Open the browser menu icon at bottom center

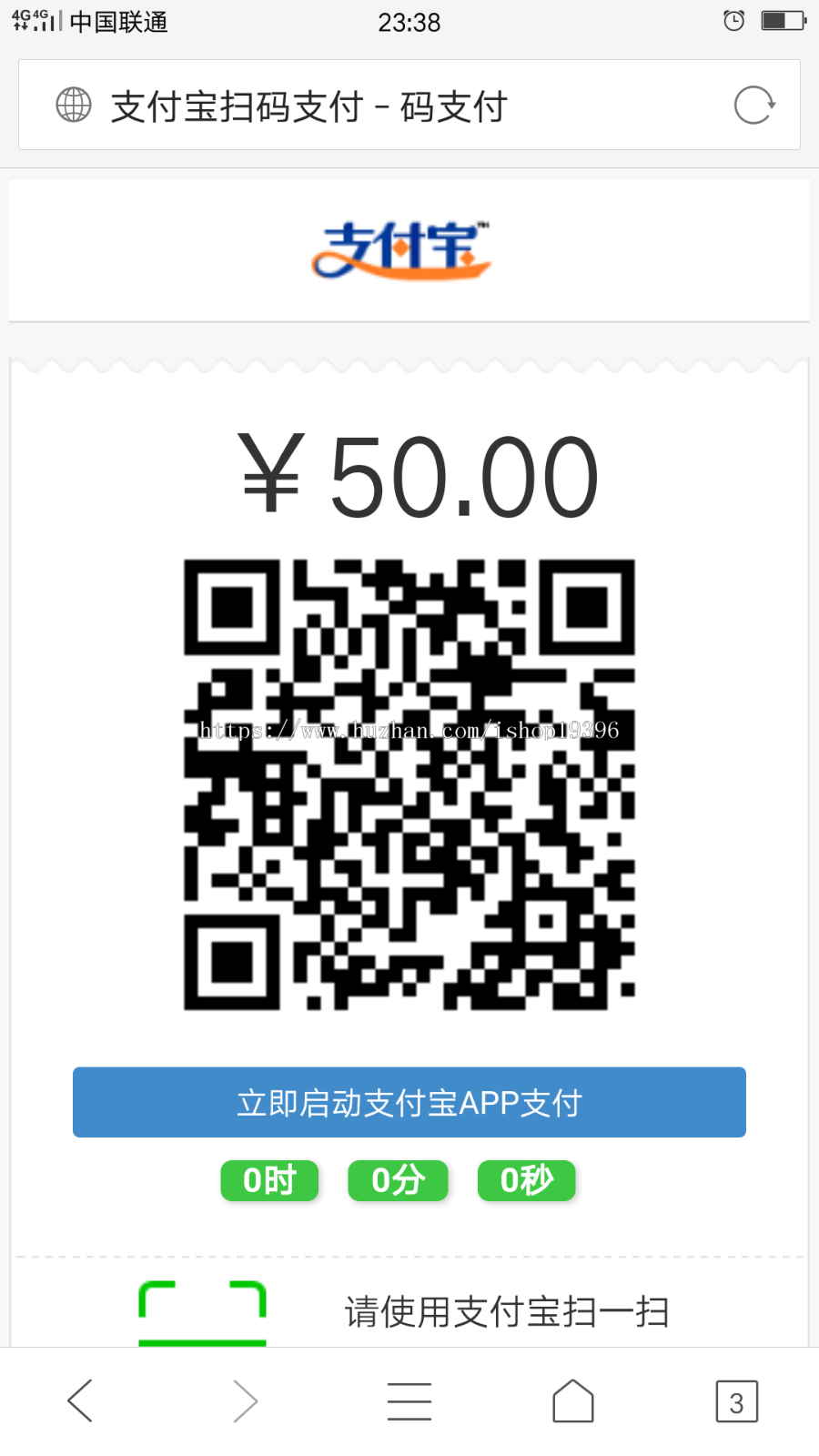click(x=409, y=1400)
